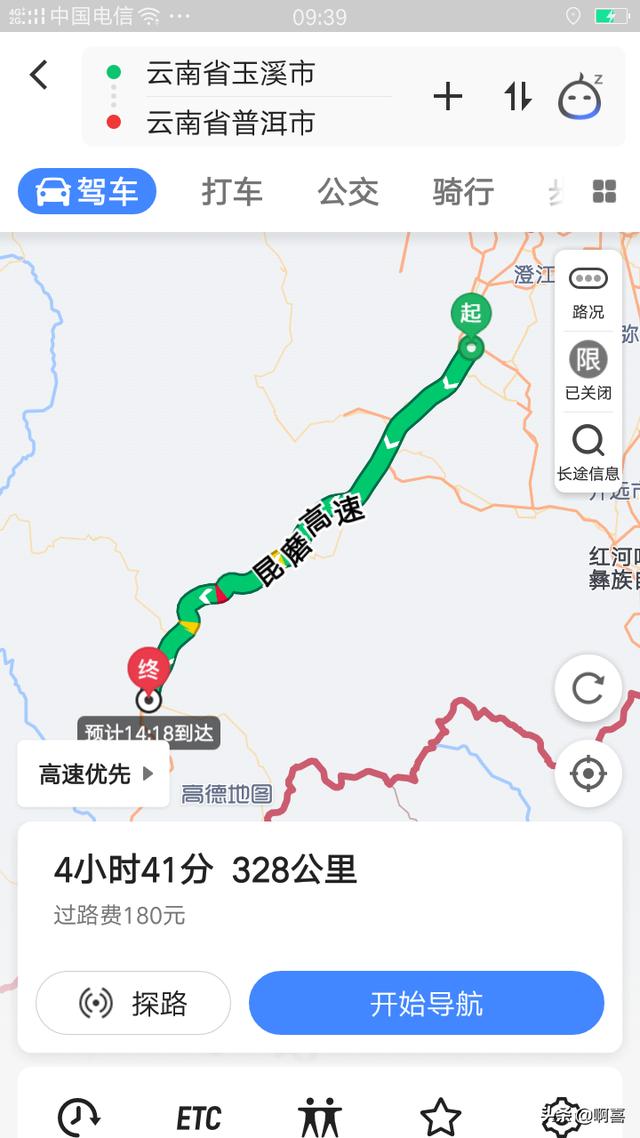Screen dimensions: 640x1138
Task: Refresh the route with the circular arrow
Action: click(588, 687)
